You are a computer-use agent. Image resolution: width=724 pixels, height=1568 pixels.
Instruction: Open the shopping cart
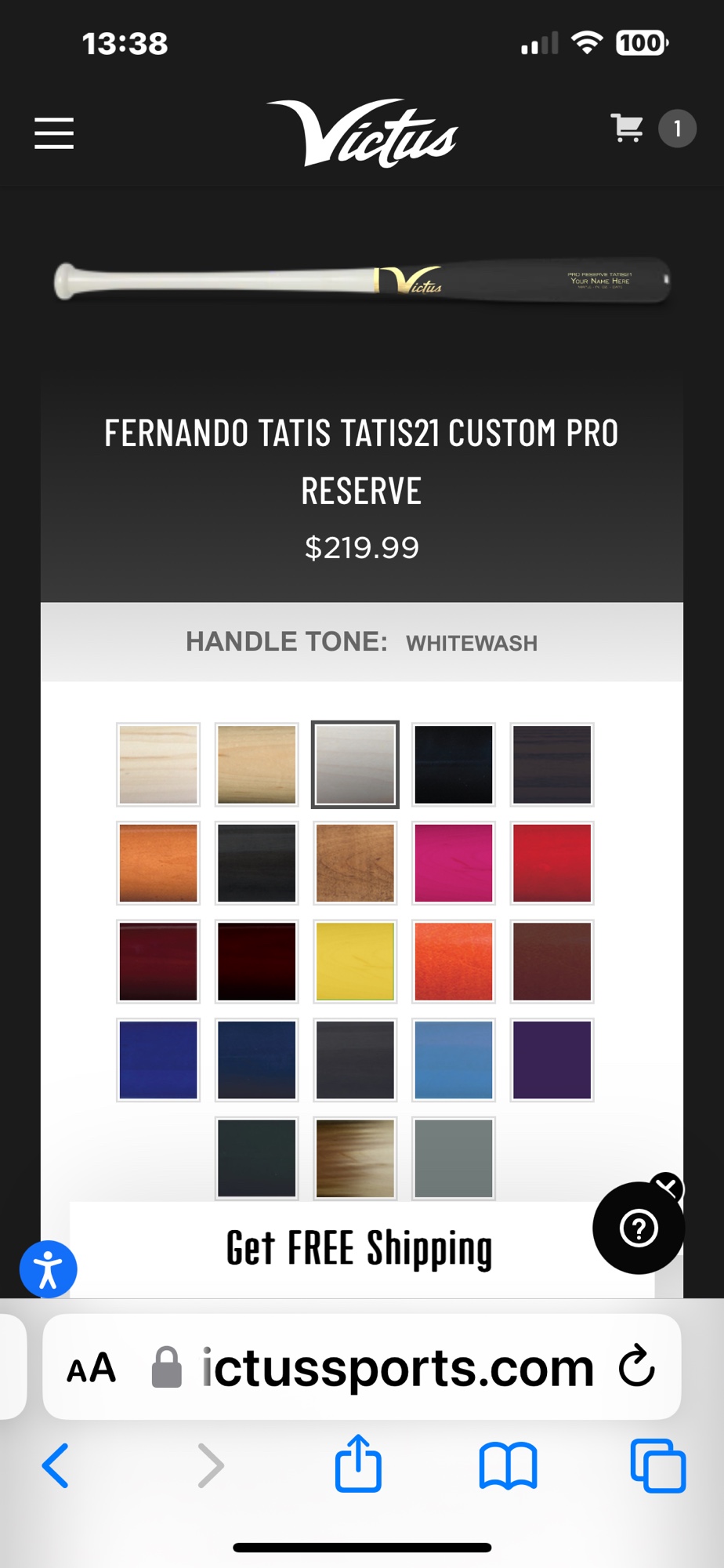click(x=628, y=128)
